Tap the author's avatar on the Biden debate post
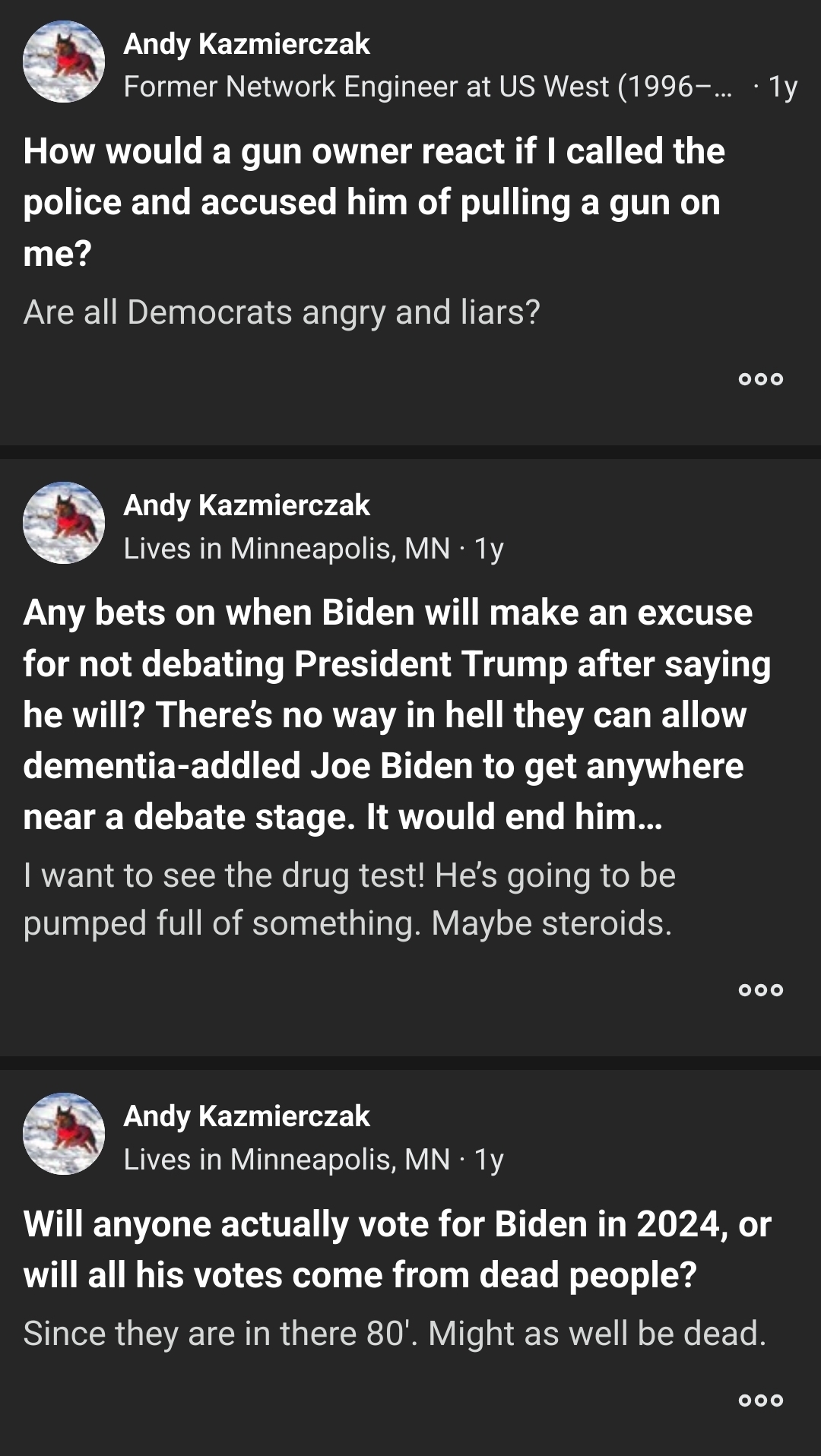 [x=64, y=523]
